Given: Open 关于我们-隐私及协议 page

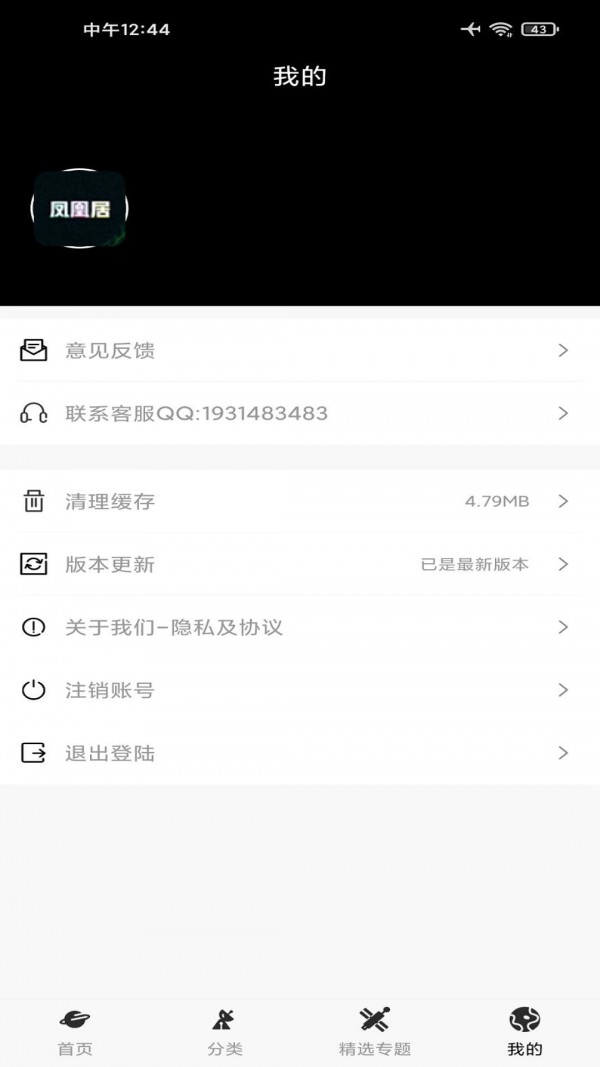Looking at the screenshot, I should coord(300,627).
